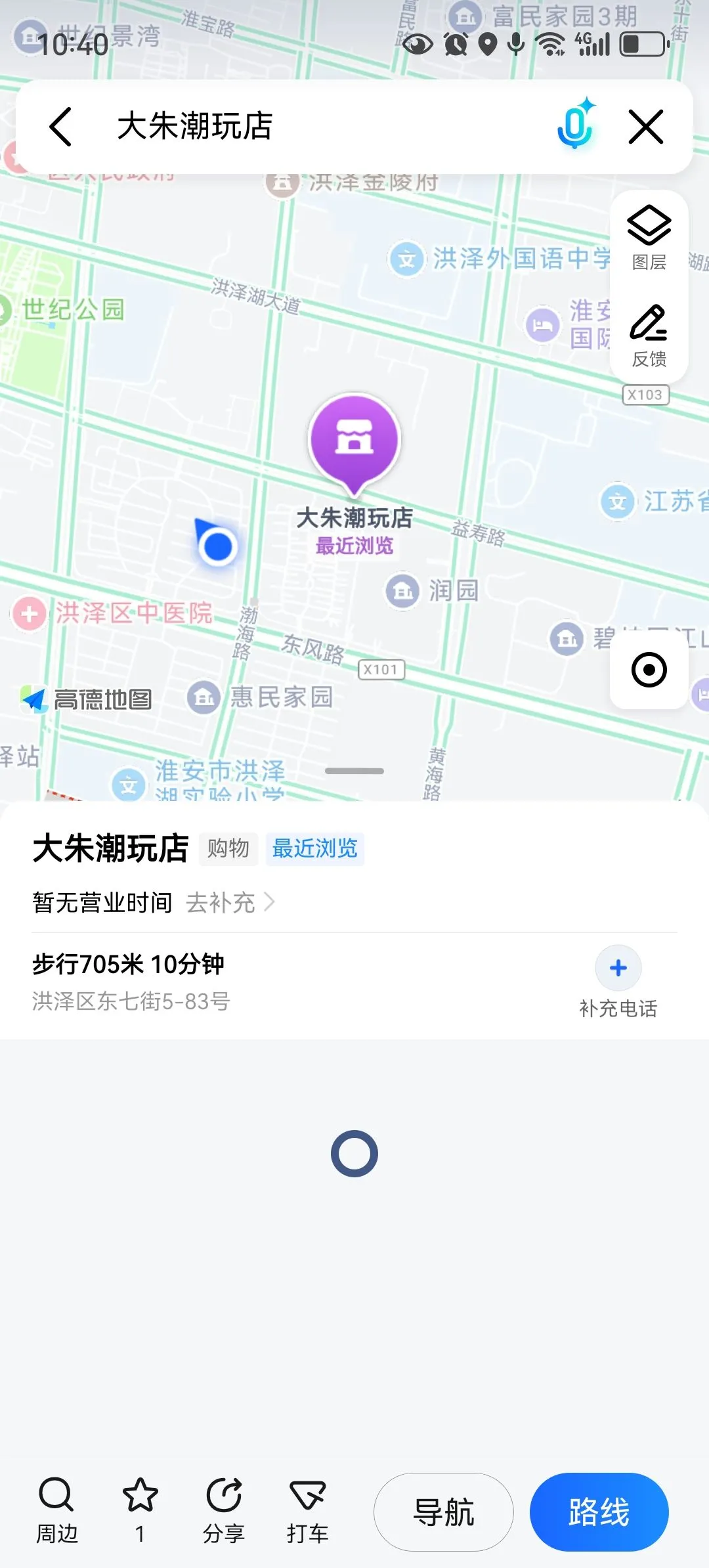Open 反馈 feedback
The image size is (709, 1568).
tap(649, 335)
